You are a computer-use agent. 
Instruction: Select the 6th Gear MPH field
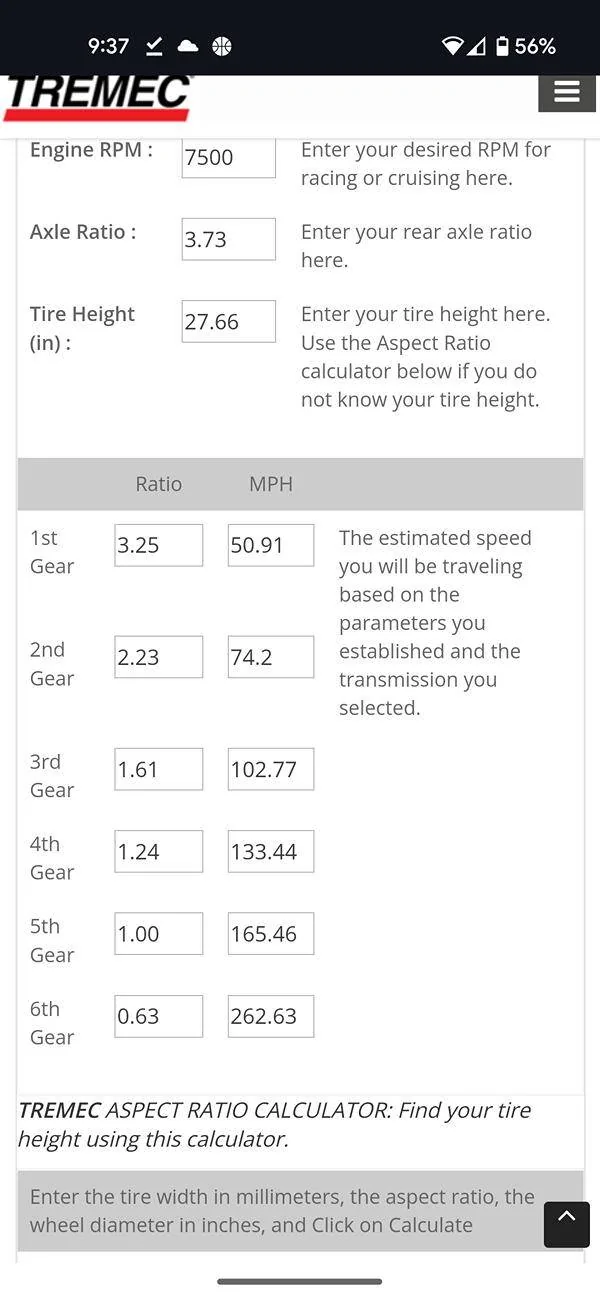click(x=271, y=1016)
